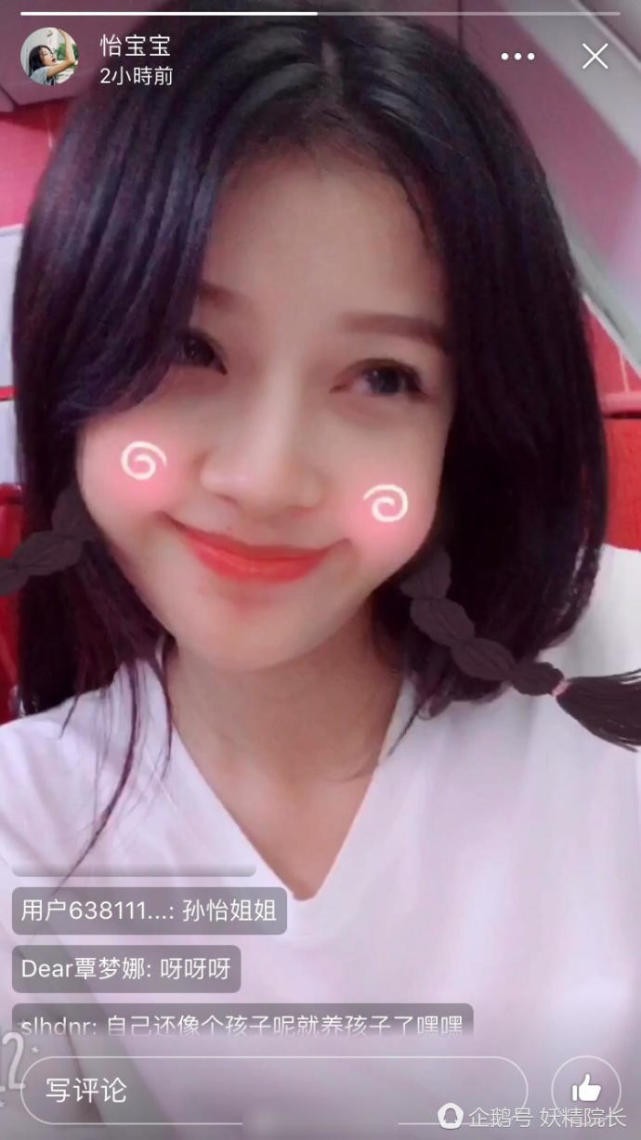Screen dimensions: 641x1140
Task: Open the three-dot overflow menu
Action: pos(518,56)
